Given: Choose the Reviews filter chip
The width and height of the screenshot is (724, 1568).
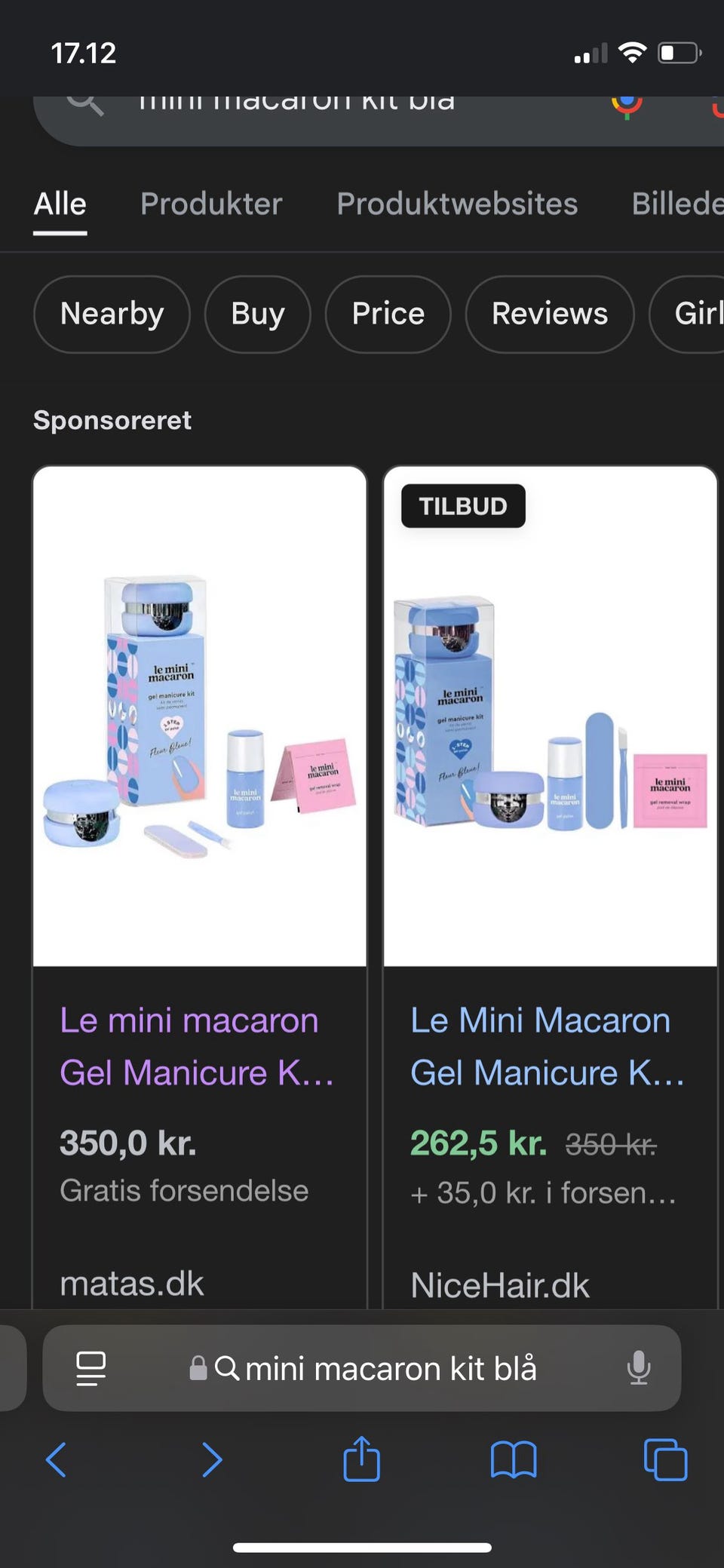Looking at the screenshot, I should (x=550, y=314).
